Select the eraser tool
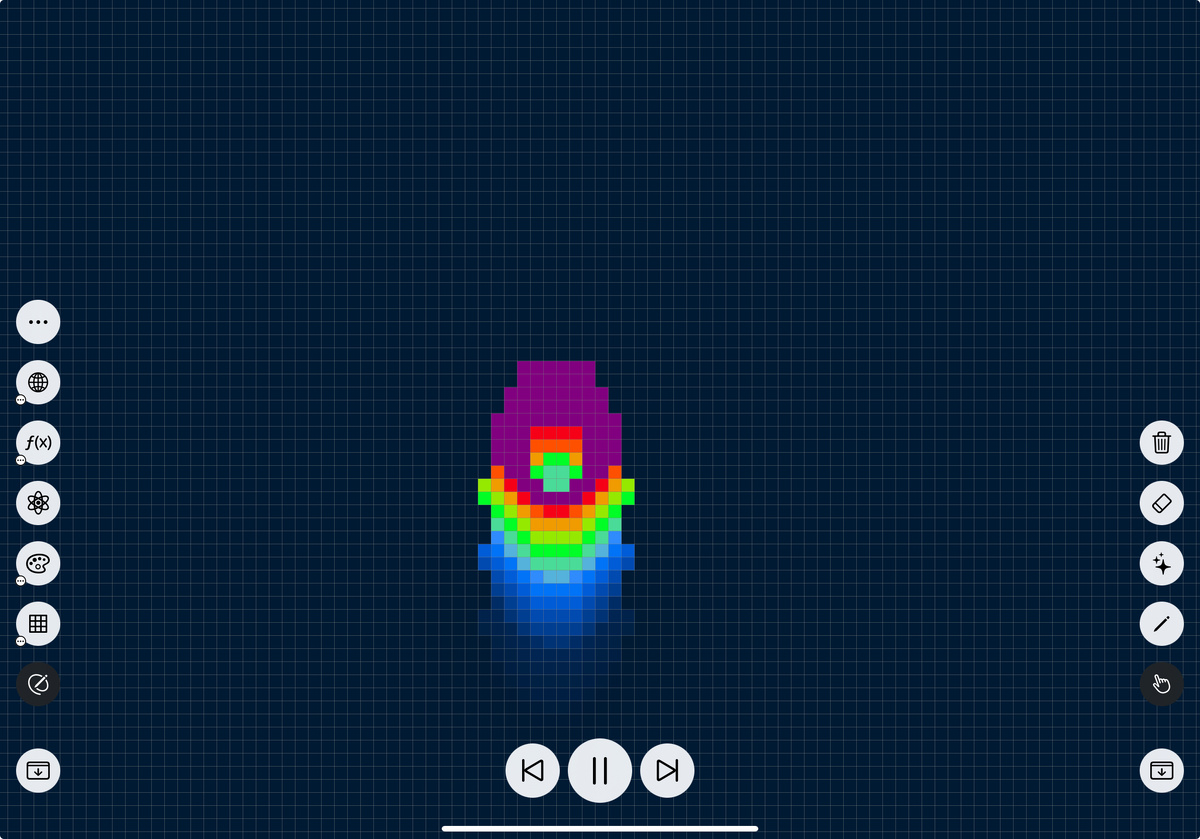Screen dimensions: 1200x839 [1161, 503]
